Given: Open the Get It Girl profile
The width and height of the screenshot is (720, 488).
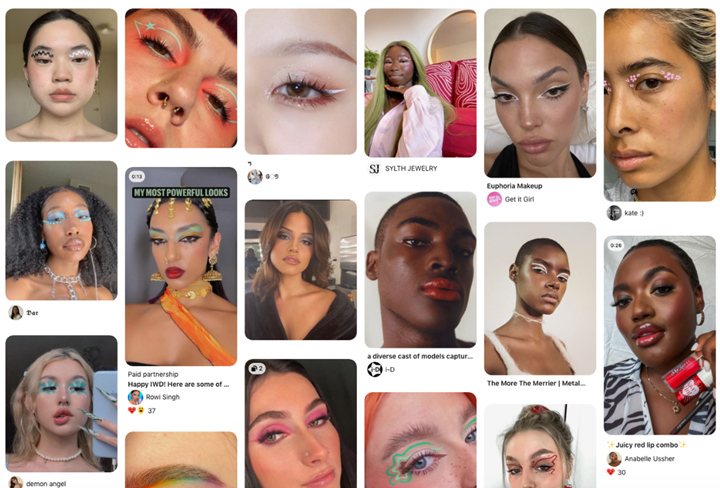Looking at the screenshot, I should (521, 199).
